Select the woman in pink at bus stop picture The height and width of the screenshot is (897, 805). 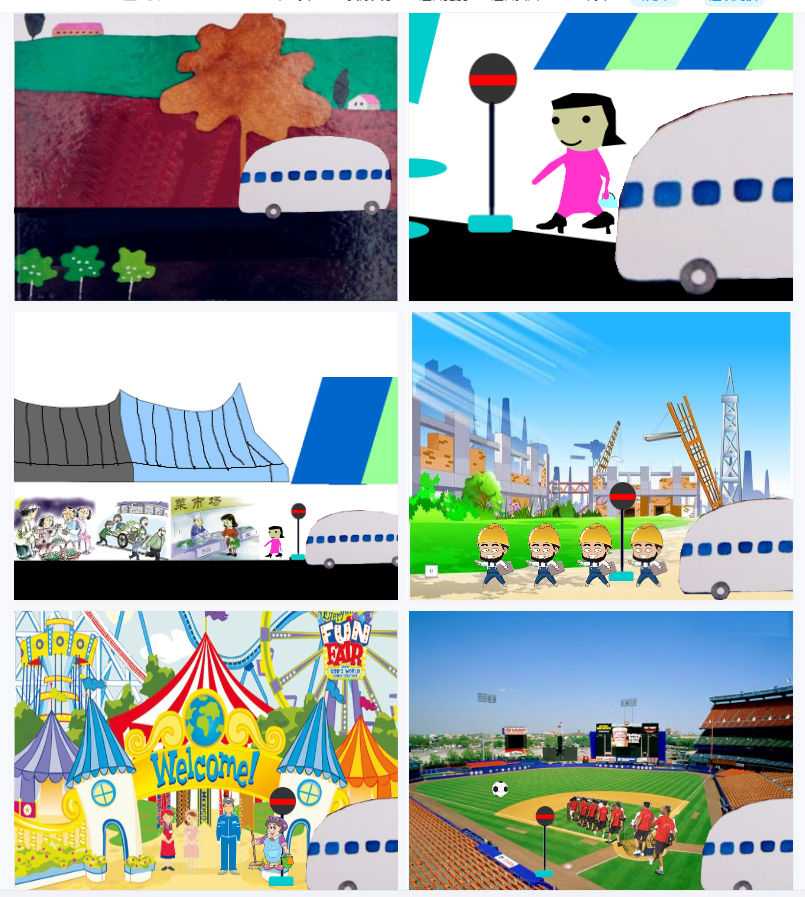tap(600, 157)
